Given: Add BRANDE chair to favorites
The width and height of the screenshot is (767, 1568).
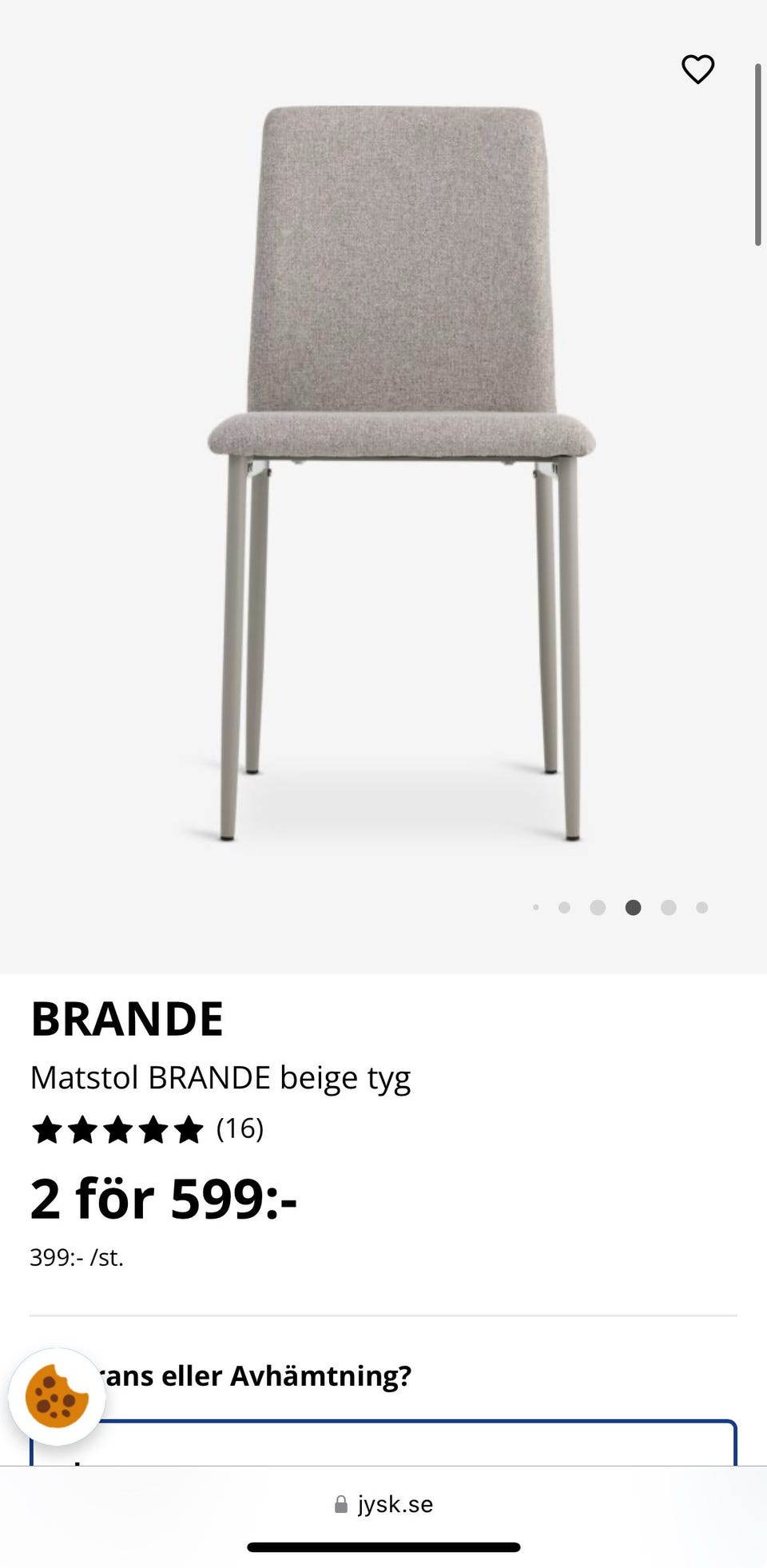Looking at the screenshot, I should [697, 70].
